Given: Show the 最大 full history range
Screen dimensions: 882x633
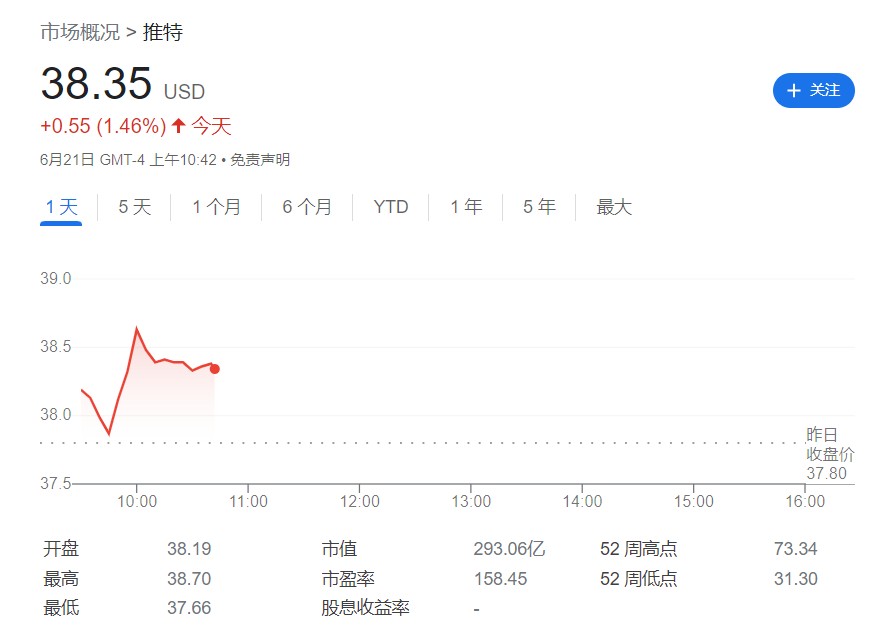Looking at the screenshot, I should tap(614, 207).
